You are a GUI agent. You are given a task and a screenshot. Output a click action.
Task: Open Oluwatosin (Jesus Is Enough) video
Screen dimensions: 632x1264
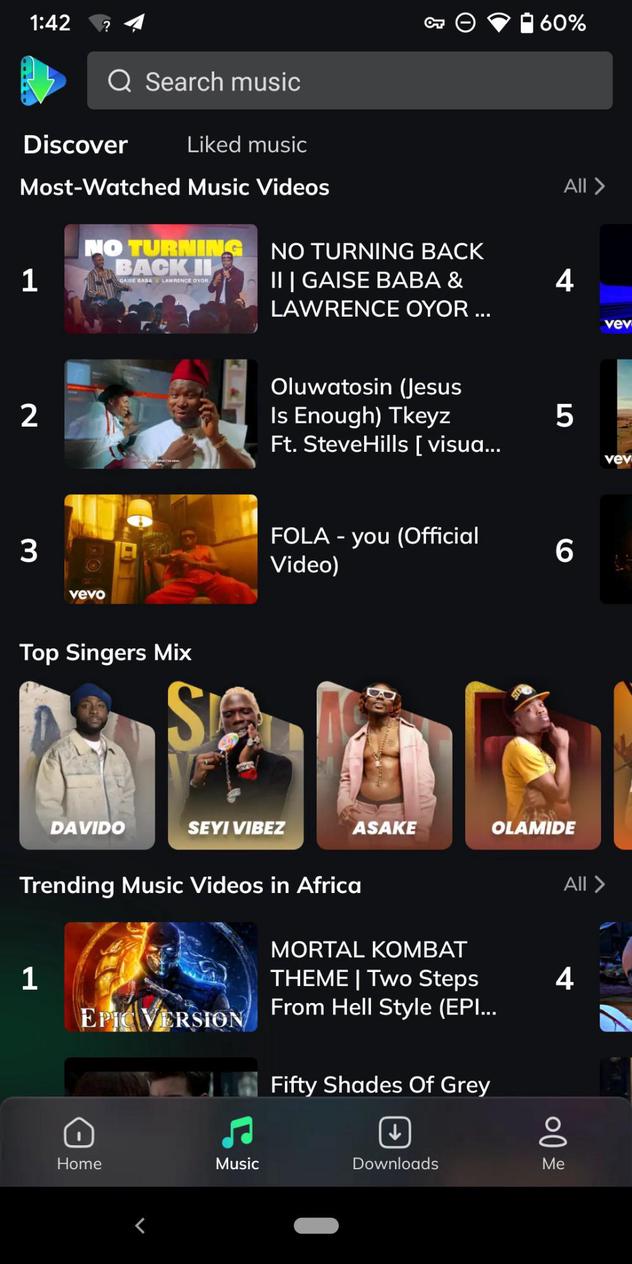point(161,414)
